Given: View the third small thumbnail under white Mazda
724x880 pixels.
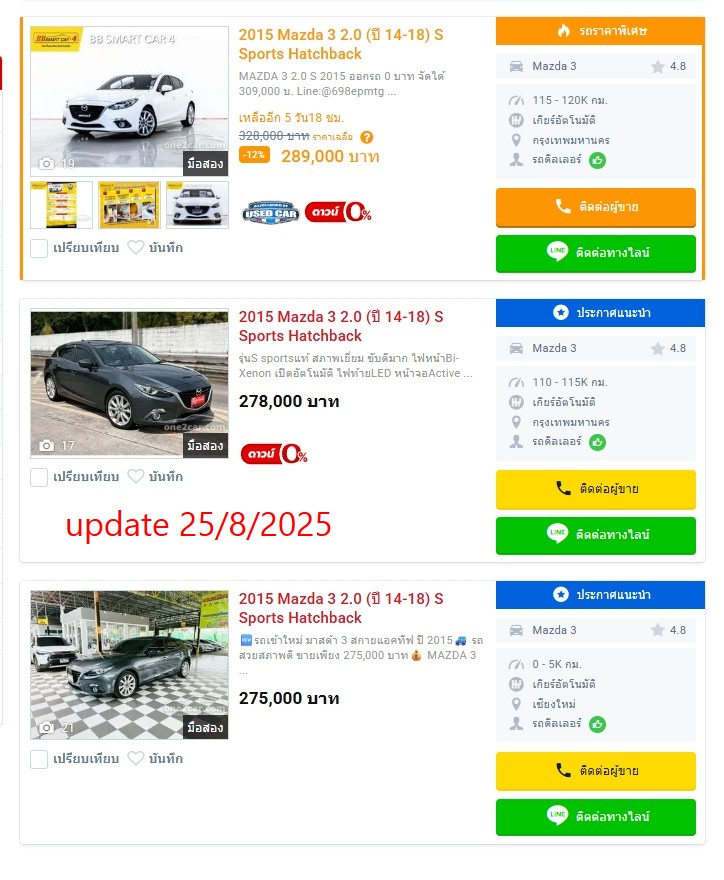Looking at the screenshot, I should click(197, 205).
